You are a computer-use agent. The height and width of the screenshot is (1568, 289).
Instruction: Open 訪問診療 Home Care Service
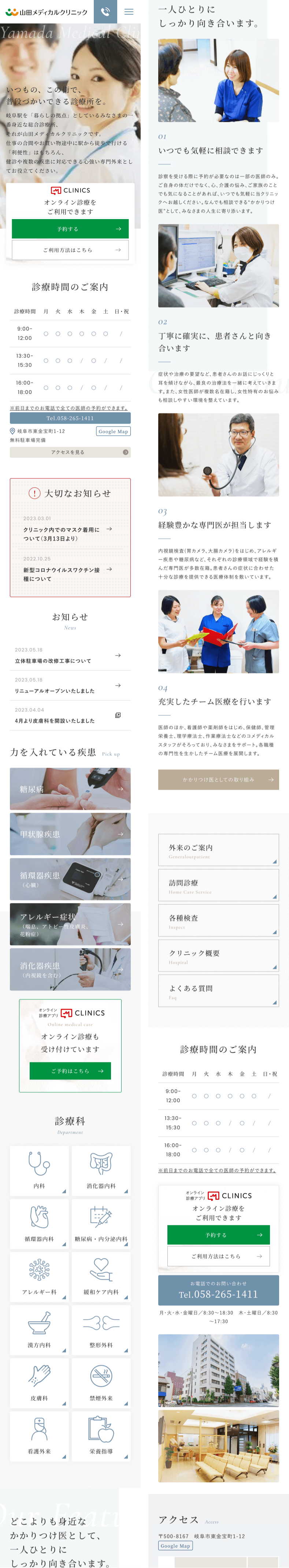(218, 885)
